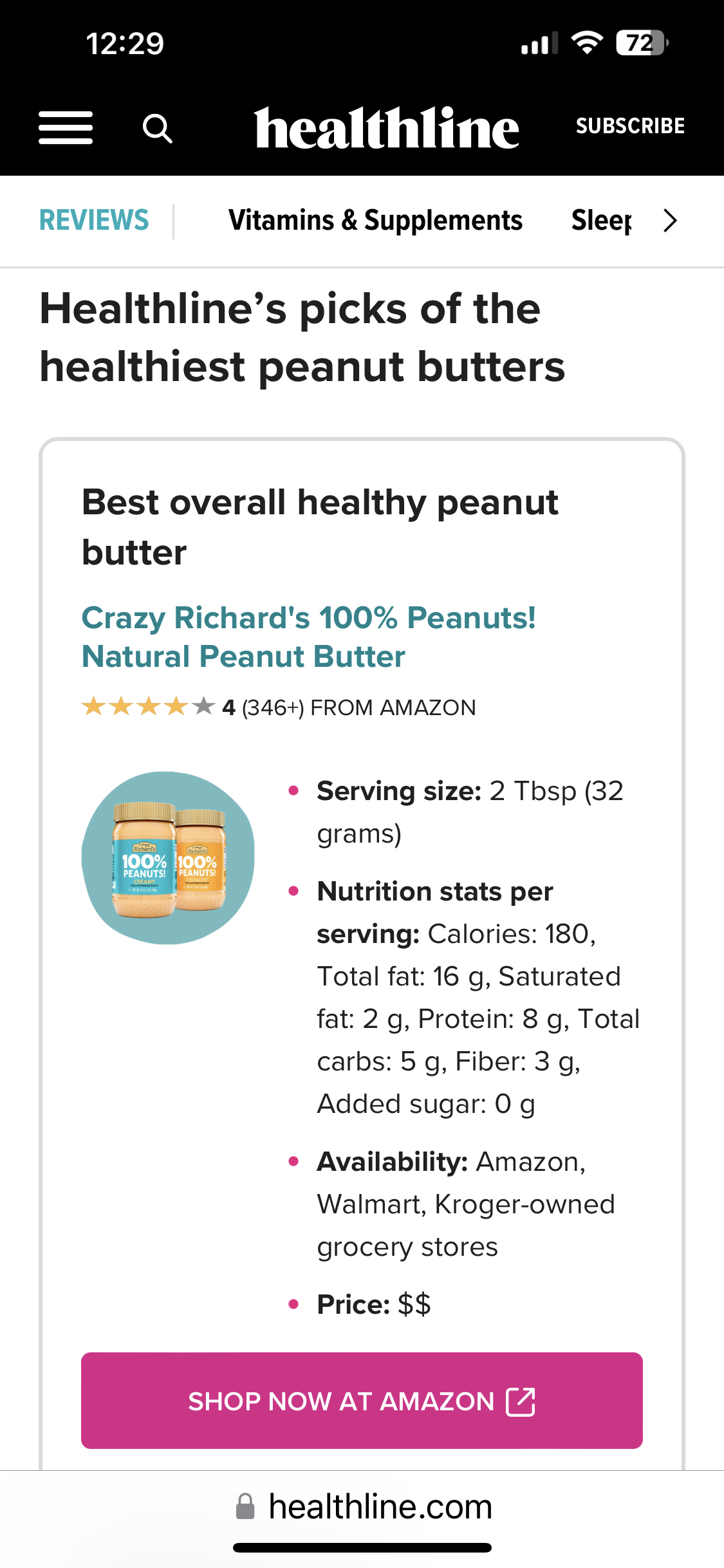Open the Reviews section link
724x1568 pixels.
(x=94, y=220)
